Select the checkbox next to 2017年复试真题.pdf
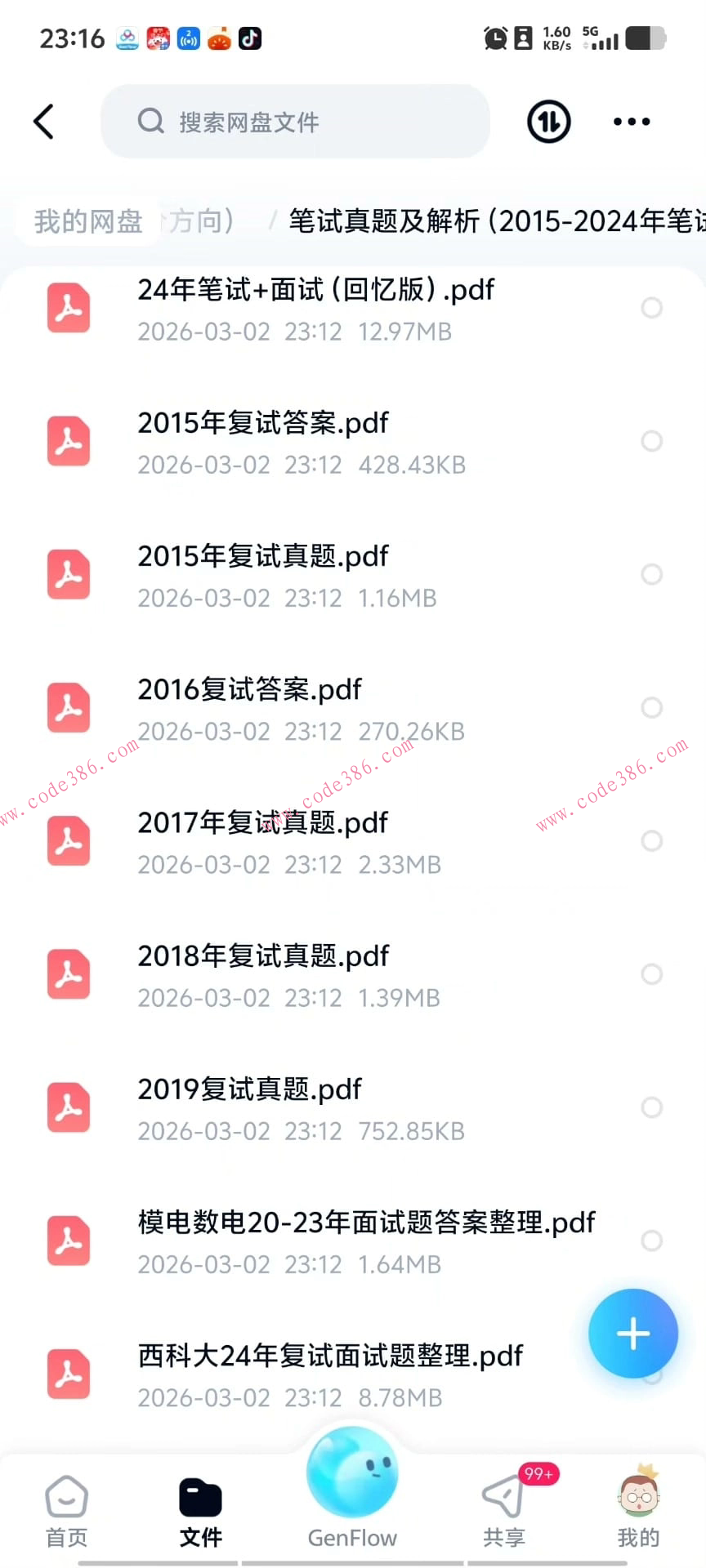 click(x=651, y=841)
